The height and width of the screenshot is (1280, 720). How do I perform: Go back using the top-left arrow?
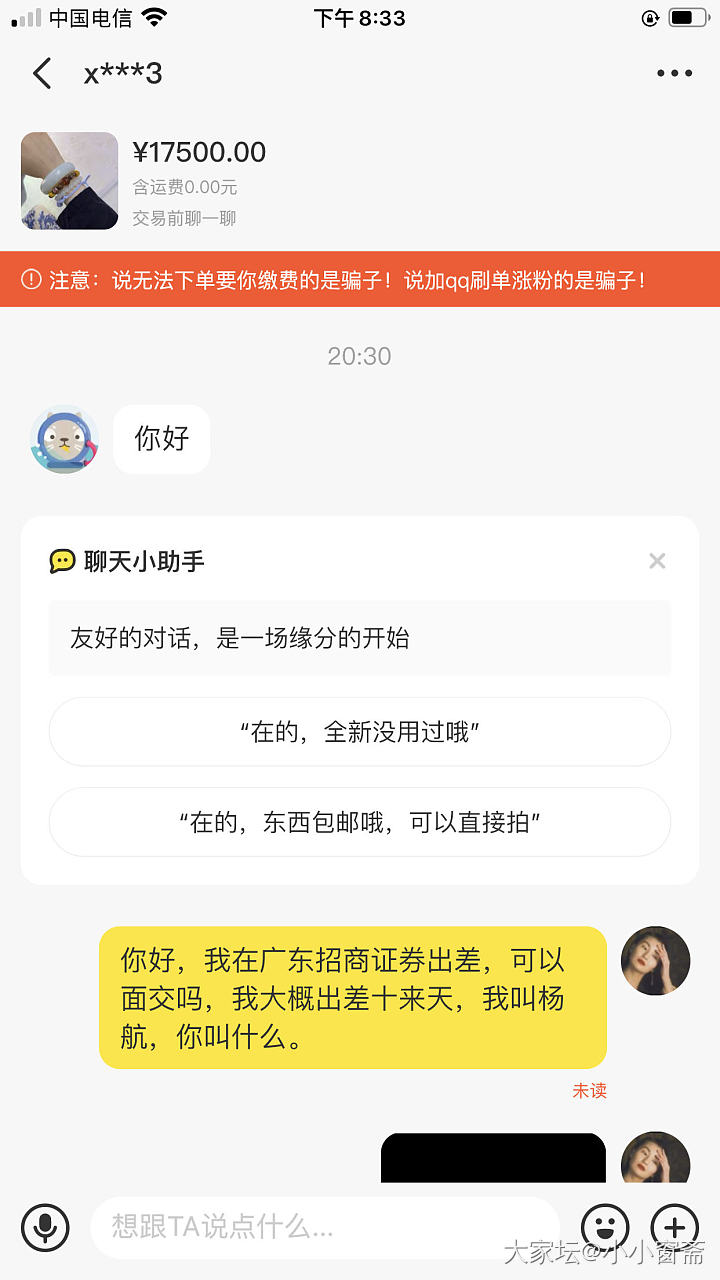pos(42,73)
